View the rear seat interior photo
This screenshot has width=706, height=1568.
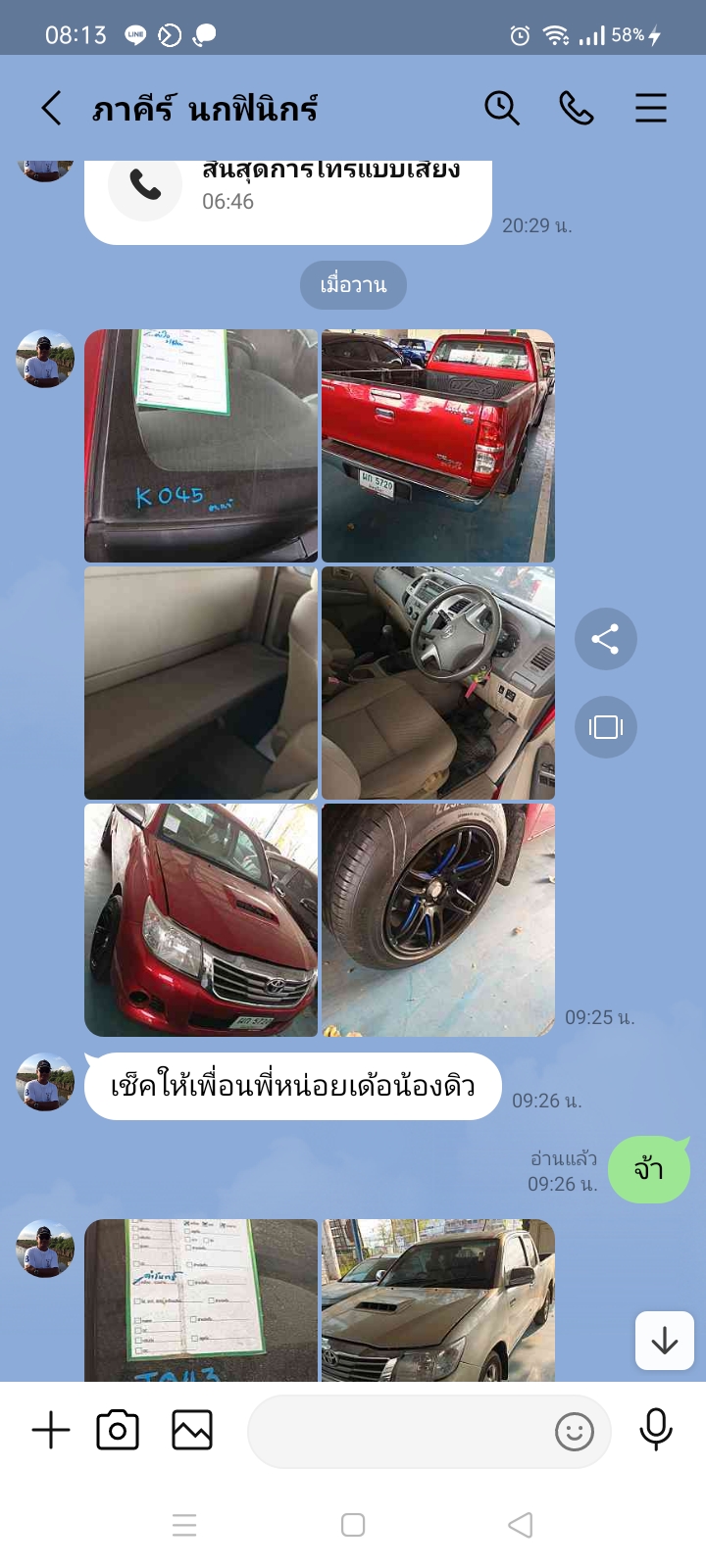coord(201,683)
